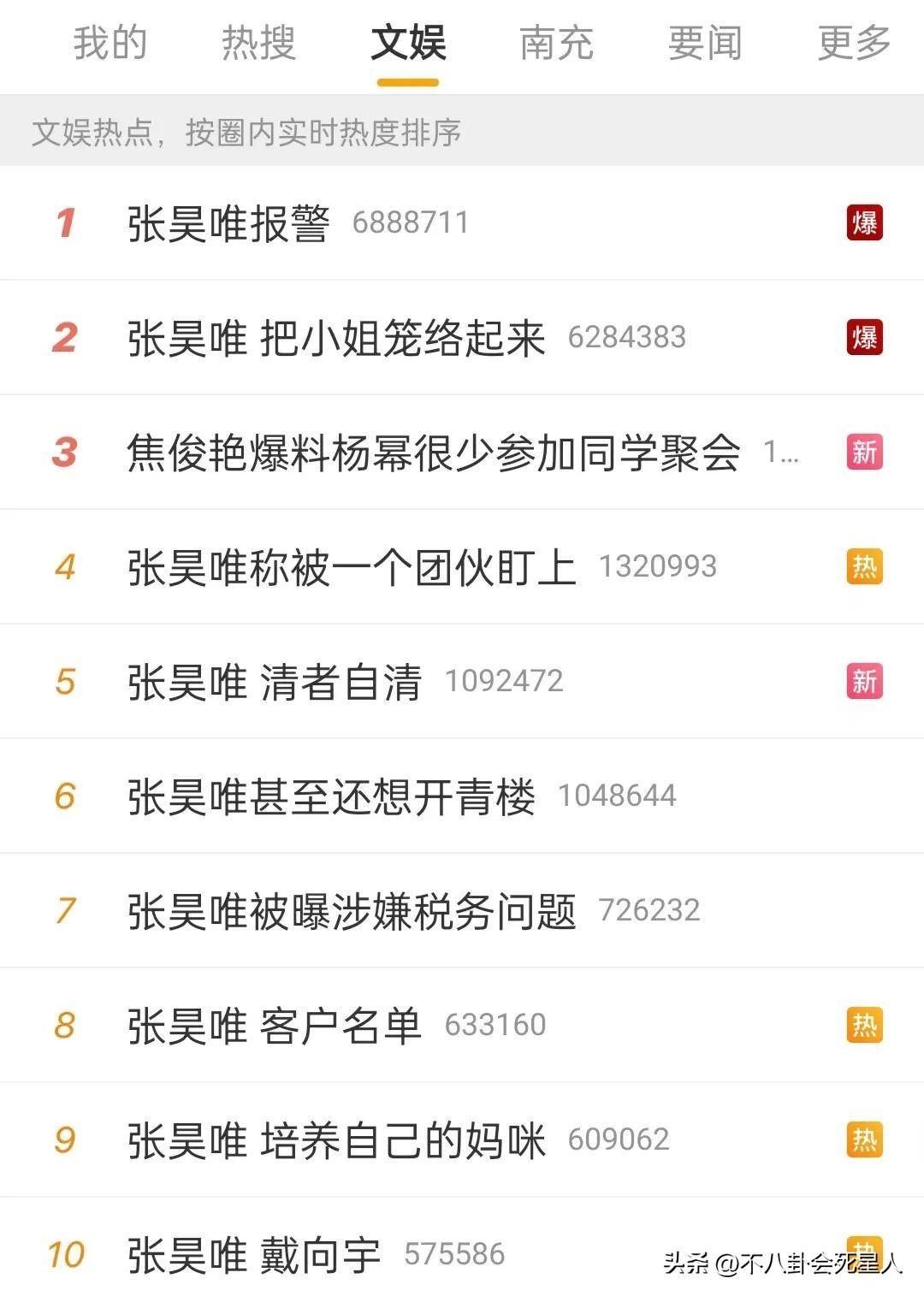Image resolution: width=924 pixels, height=1296 pixels.
Task: Open the 南充 local tab
Action: (556, 43)
